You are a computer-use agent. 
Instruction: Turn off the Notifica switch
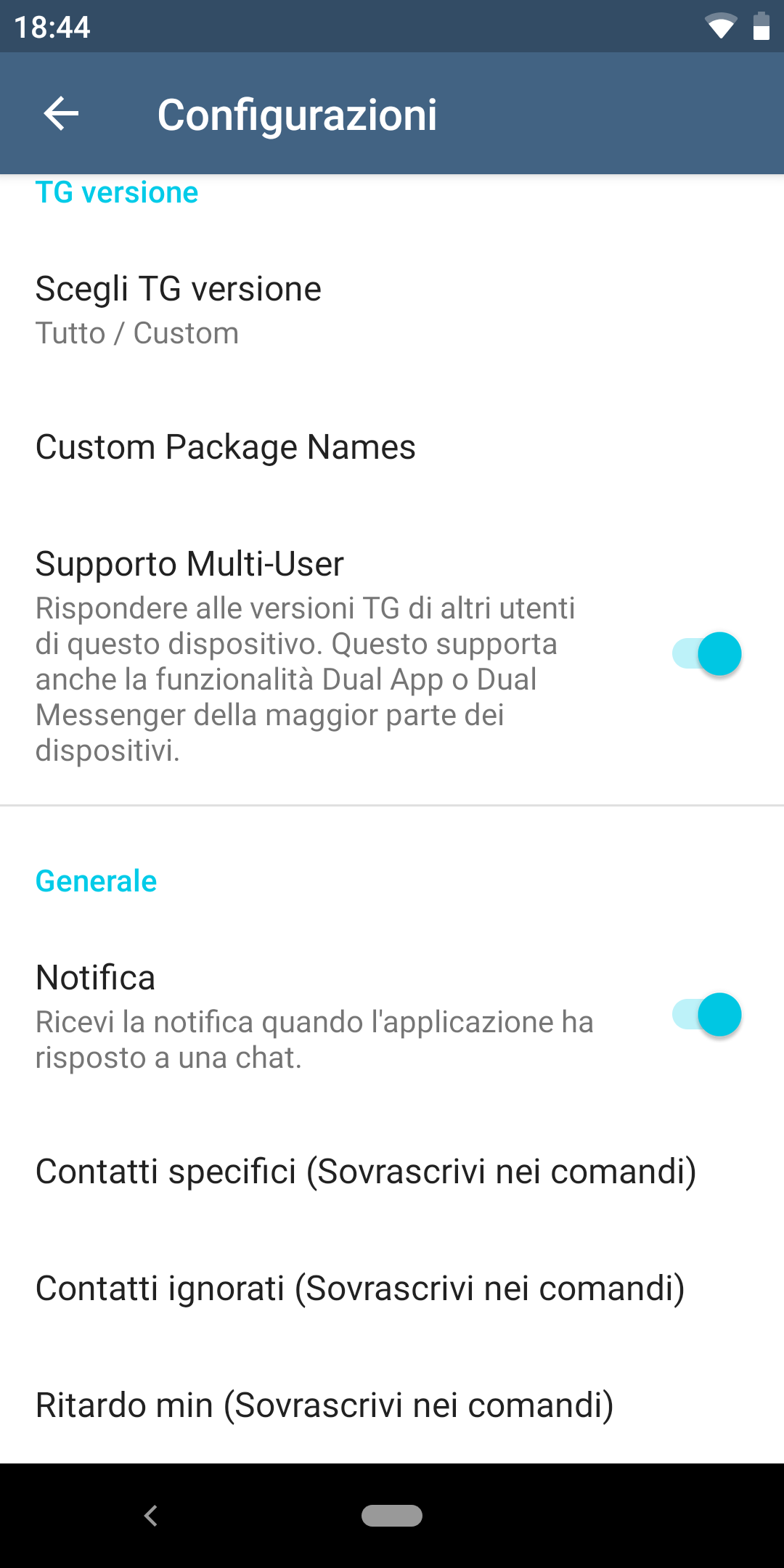(x=706, y=1014)
